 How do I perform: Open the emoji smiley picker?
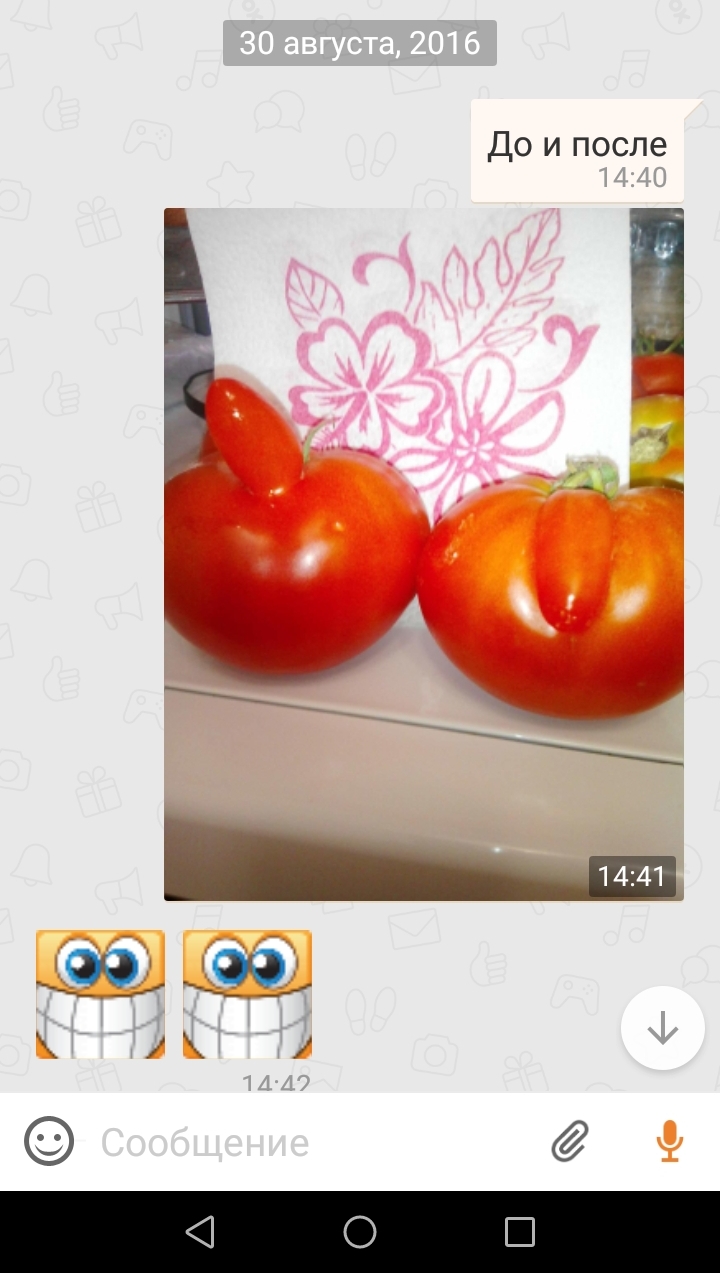click(49, 1141)
